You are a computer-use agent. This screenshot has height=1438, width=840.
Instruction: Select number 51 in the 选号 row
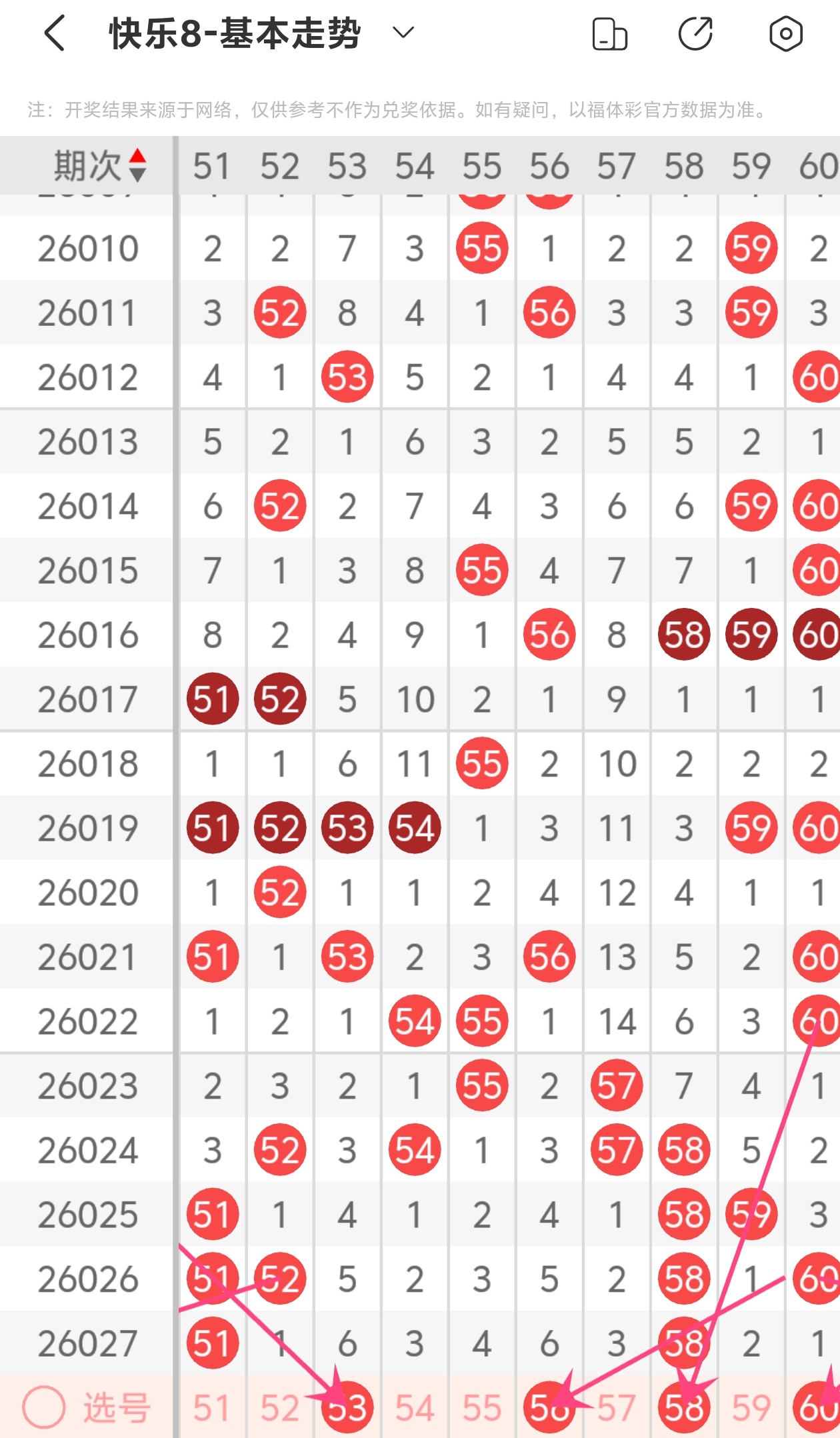point(212,1408)
